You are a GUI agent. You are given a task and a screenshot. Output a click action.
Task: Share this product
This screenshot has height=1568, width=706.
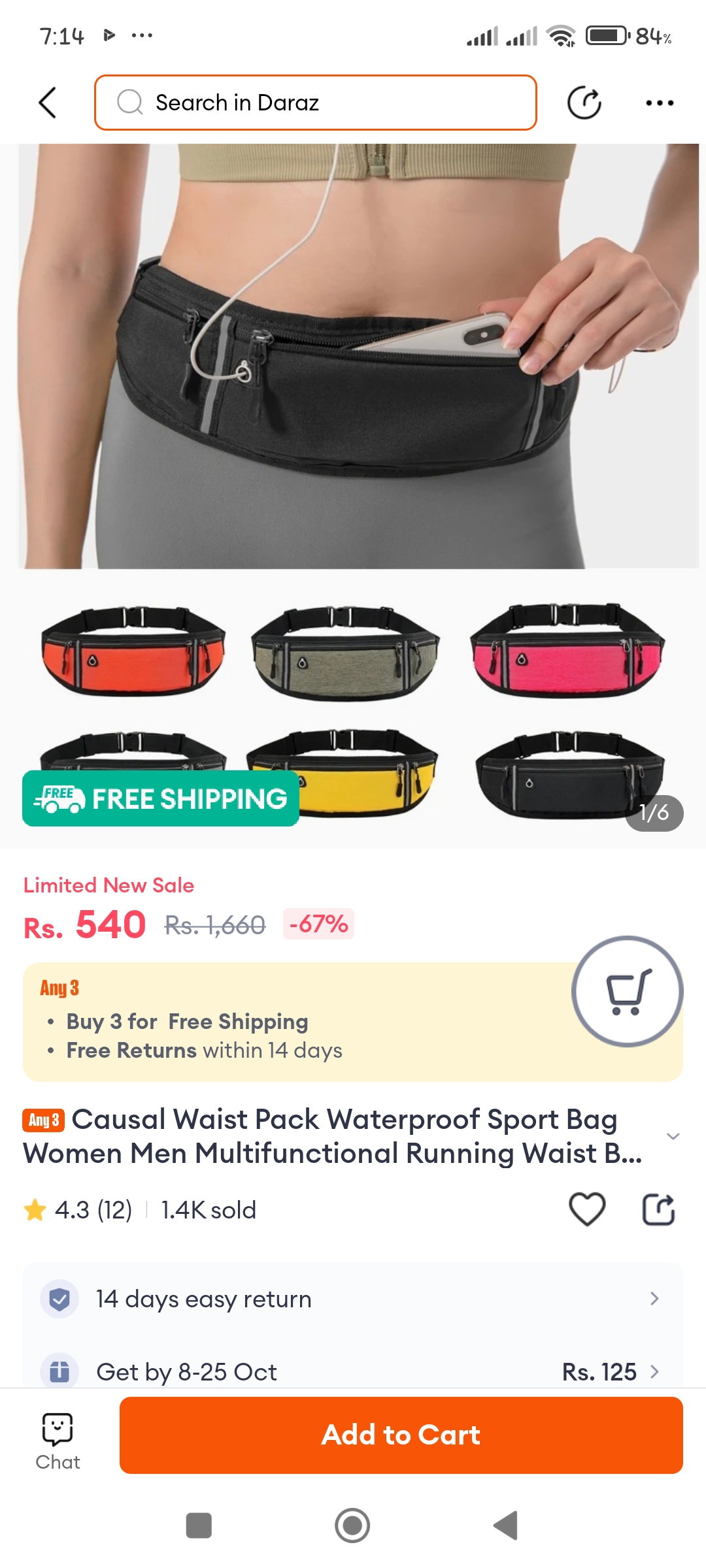coord(658,1209)
